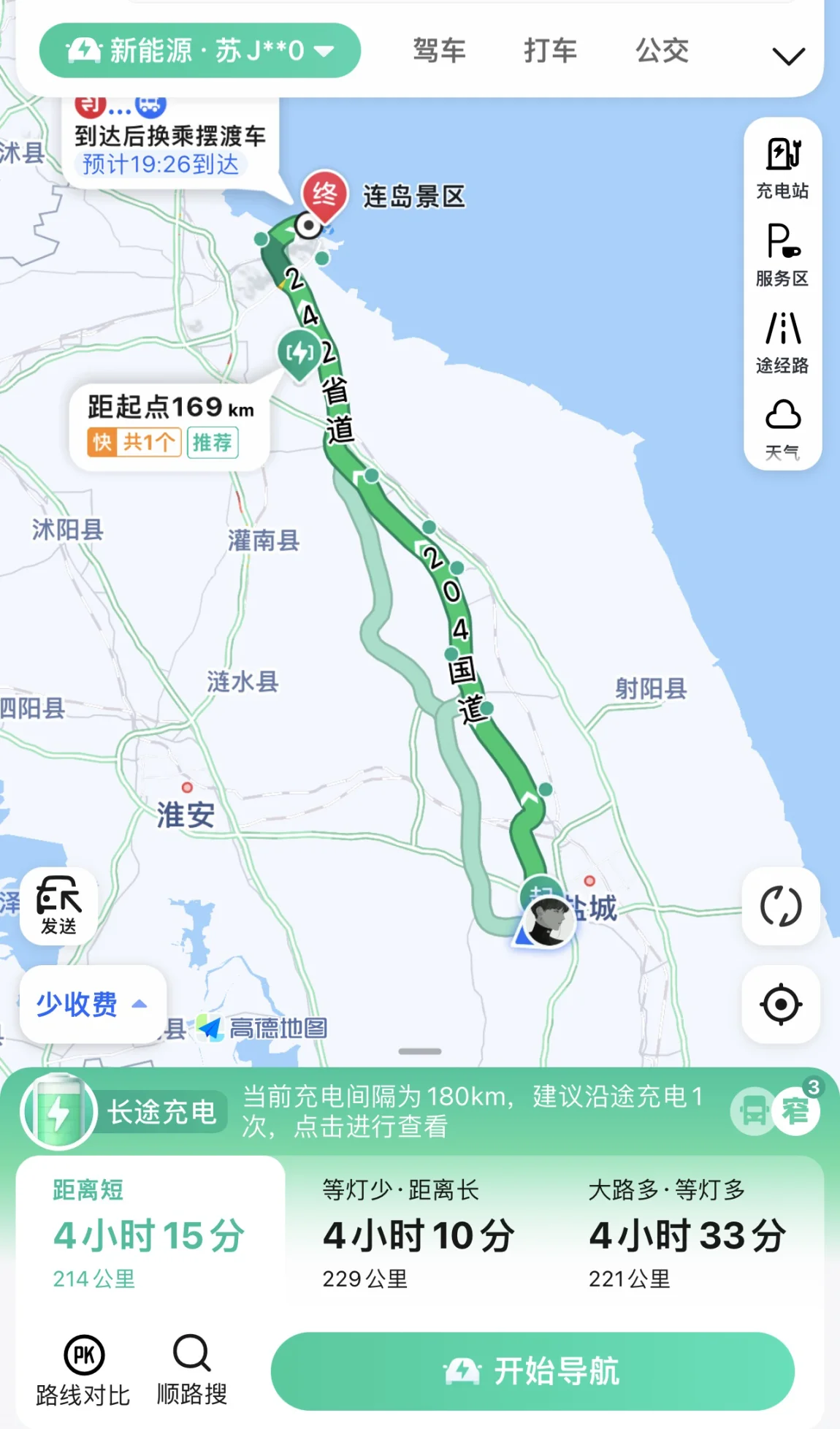Viewport: 840px width, 1429px height.
Task: Start navigation with 开始导航
Action: 532,1371
